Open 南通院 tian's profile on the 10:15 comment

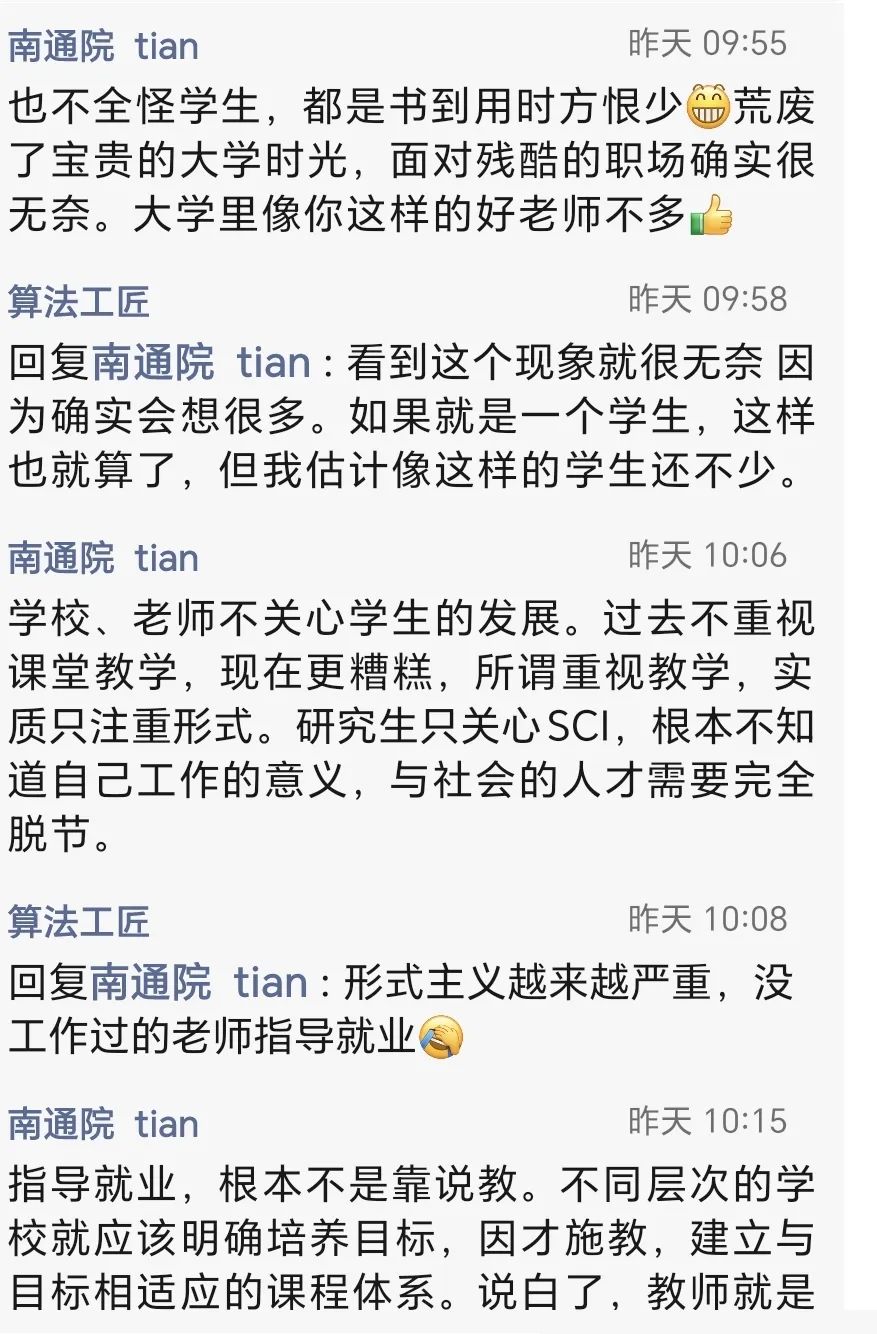[x=103, y=1124]
